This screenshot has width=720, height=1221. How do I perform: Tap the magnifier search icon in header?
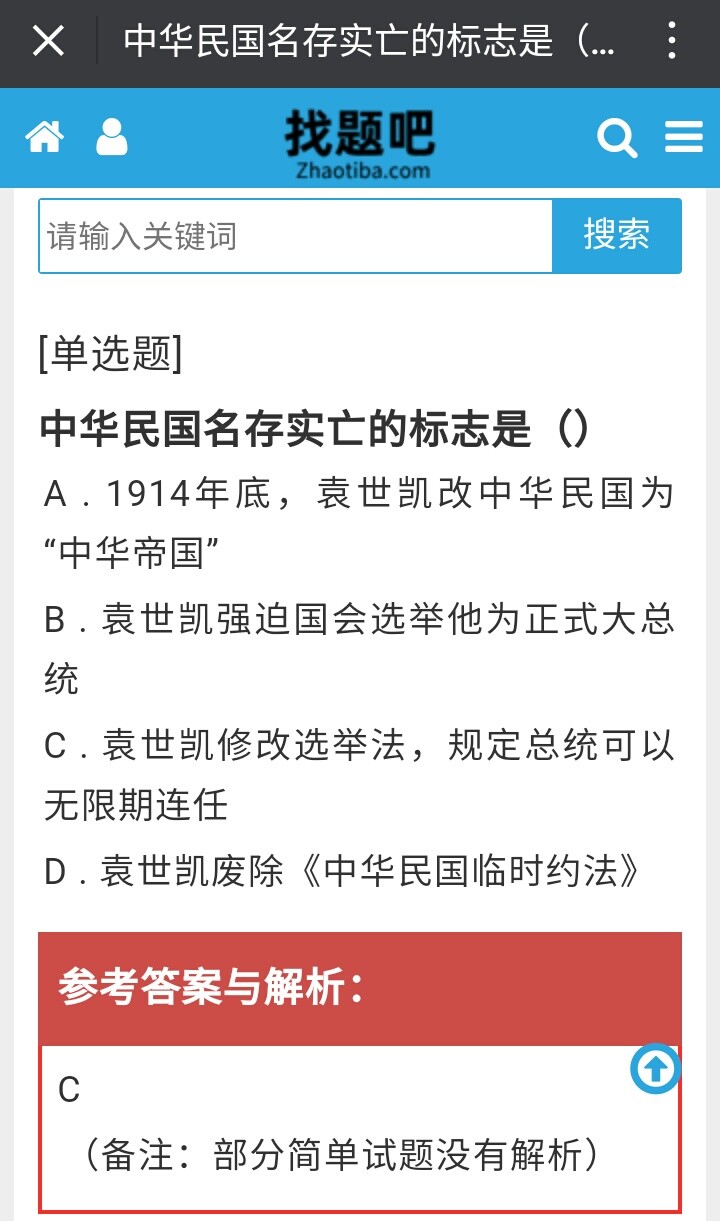coord(617,138)
